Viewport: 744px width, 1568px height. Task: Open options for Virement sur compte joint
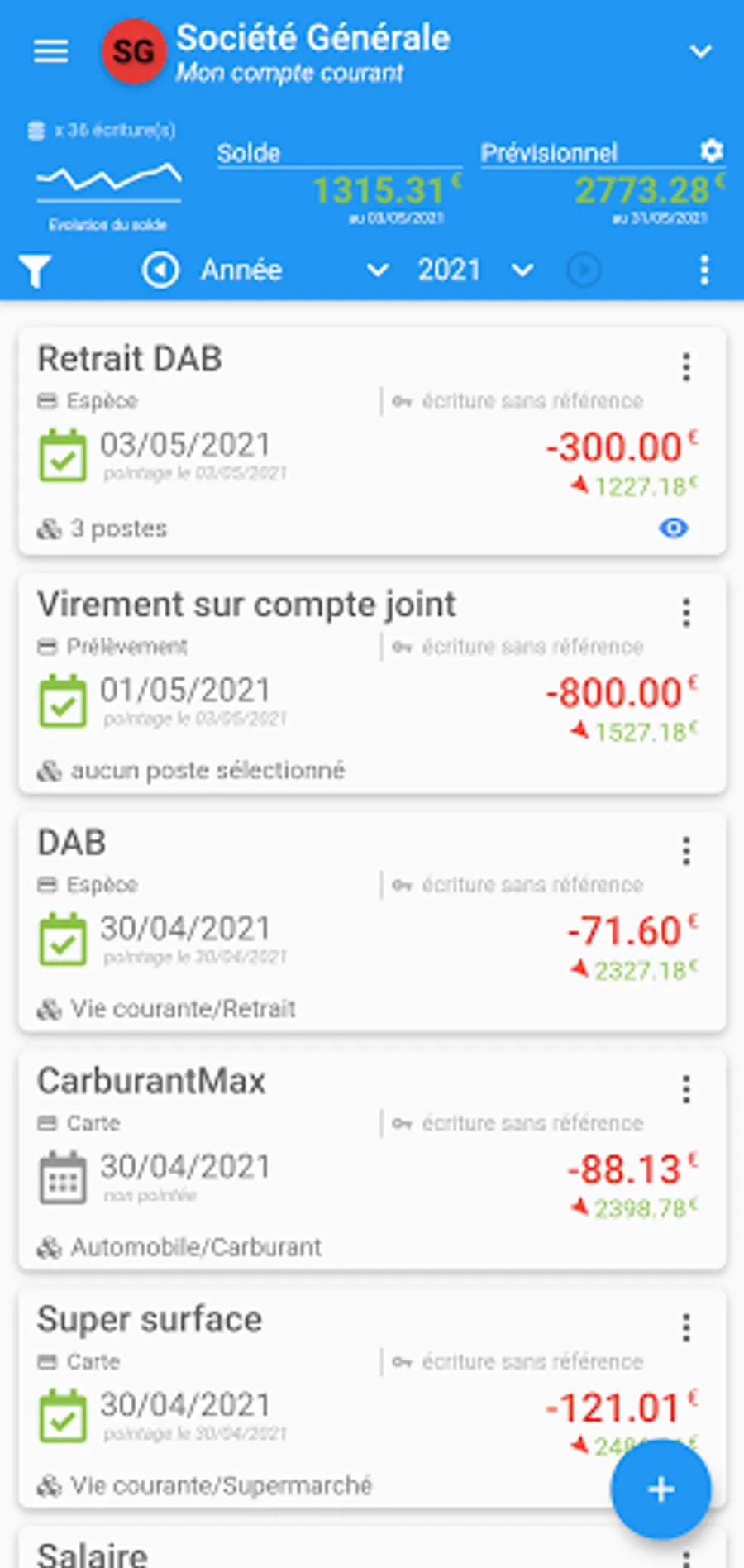click(686, 612)
